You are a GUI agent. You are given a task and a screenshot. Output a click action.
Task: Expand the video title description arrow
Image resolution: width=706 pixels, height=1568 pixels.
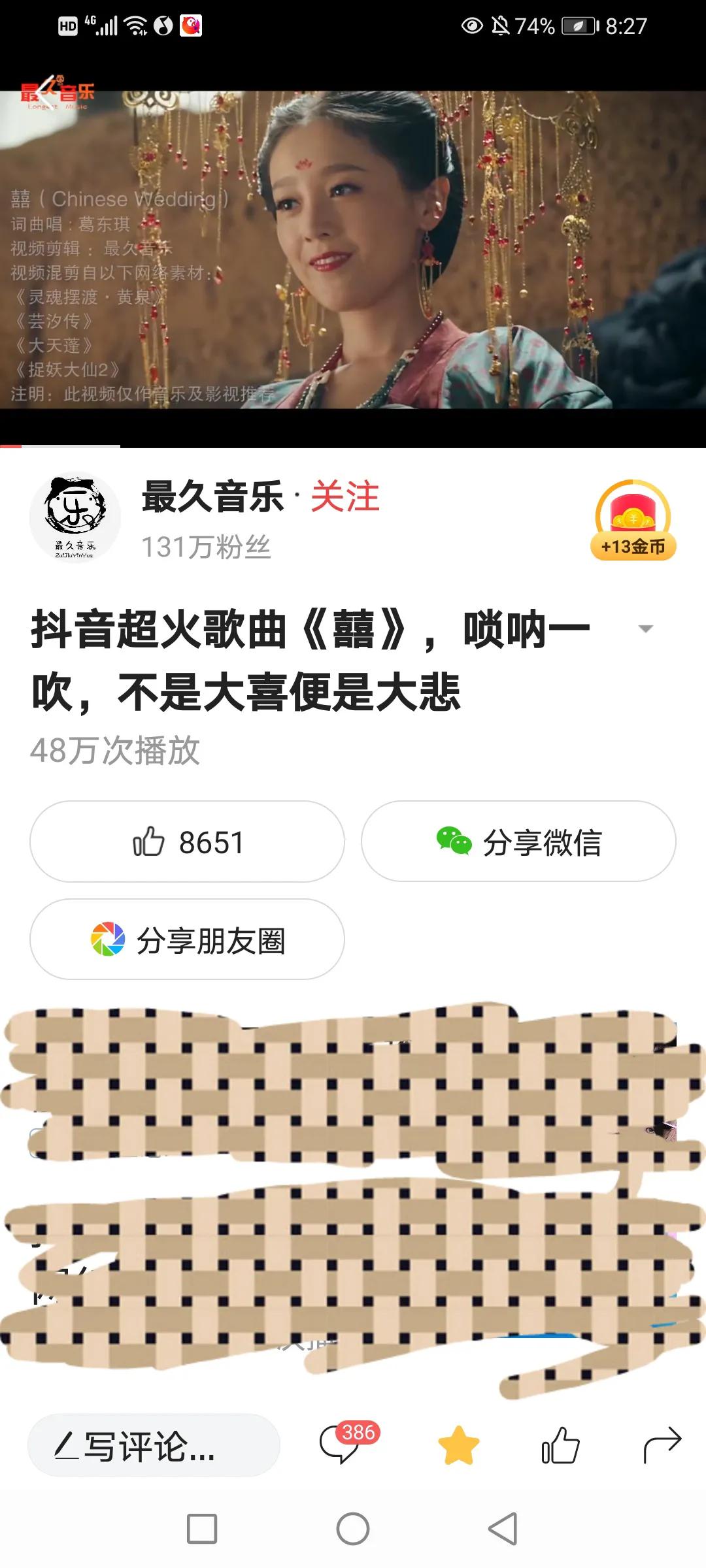pos(645,629)
